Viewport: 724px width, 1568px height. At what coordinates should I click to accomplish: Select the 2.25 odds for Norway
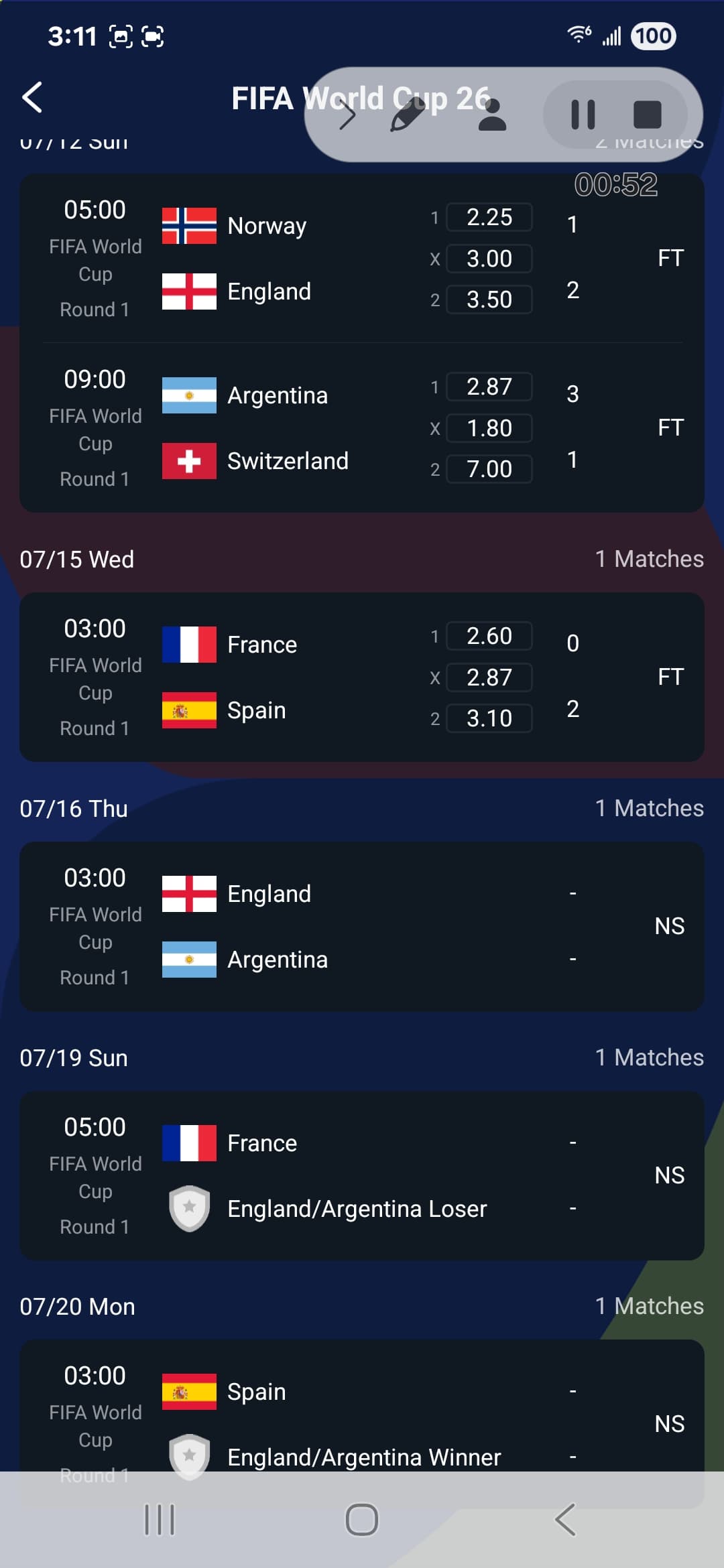tap(489, 217)
